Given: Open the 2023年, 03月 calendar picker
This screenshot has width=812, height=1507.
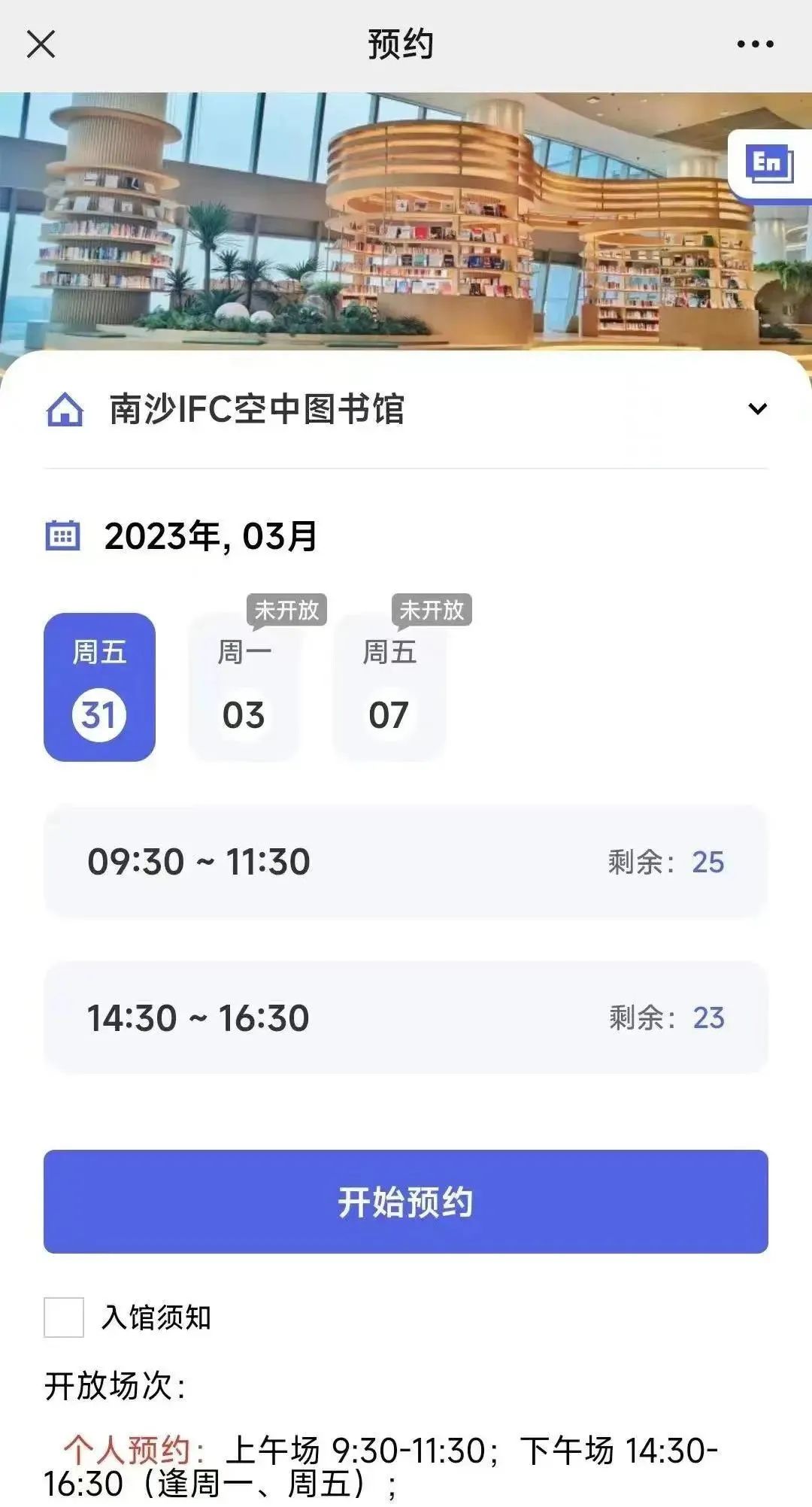Looking at the screenshot, I should [x=63, y=535].
